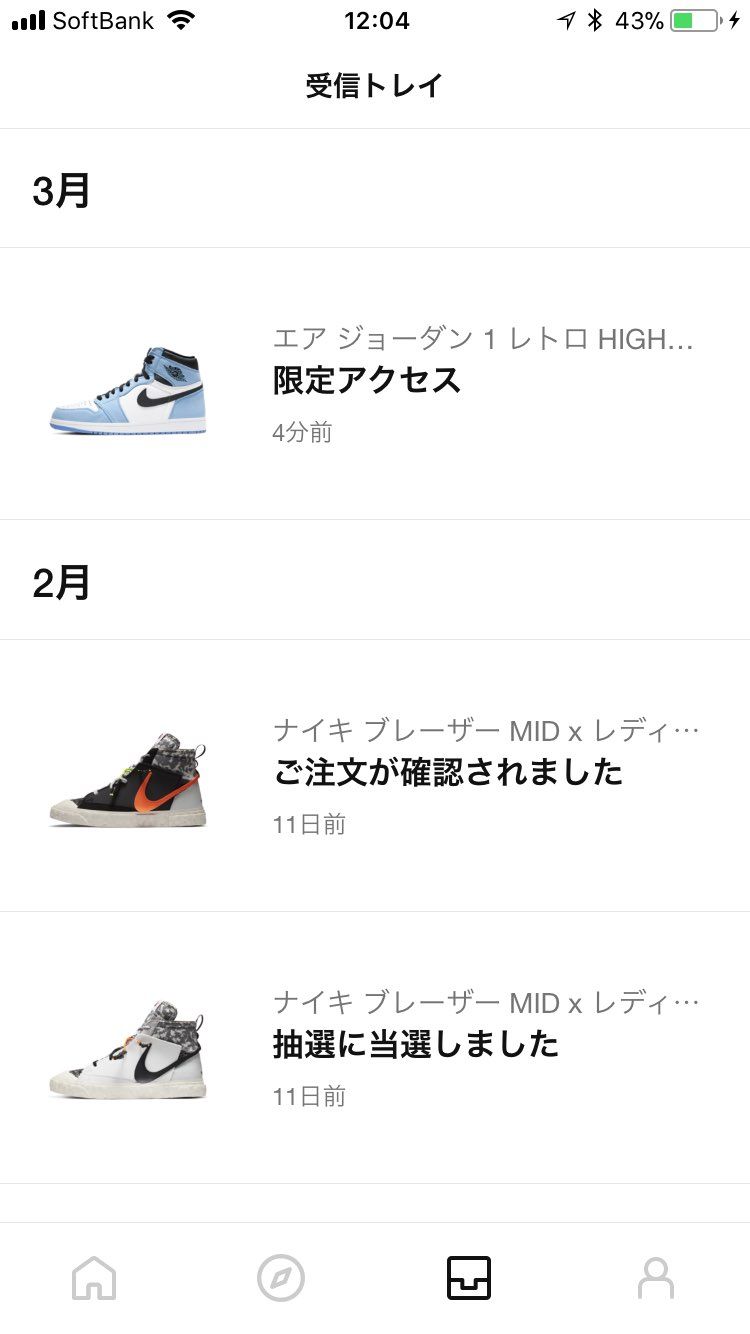Select the Discover compass icon
This screenshot has width=750, height=1334.
281,1277
